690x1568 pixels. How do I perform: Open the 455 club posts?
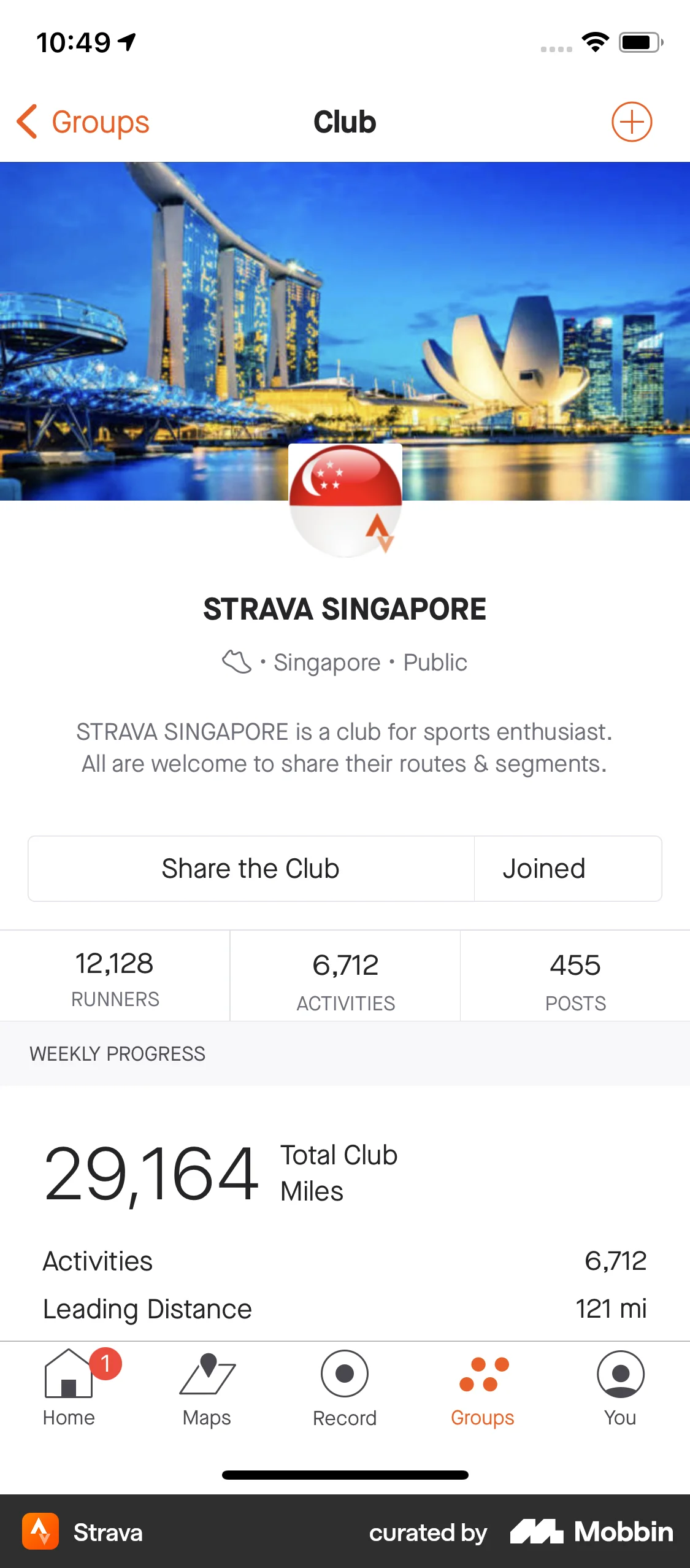point(574,978)
